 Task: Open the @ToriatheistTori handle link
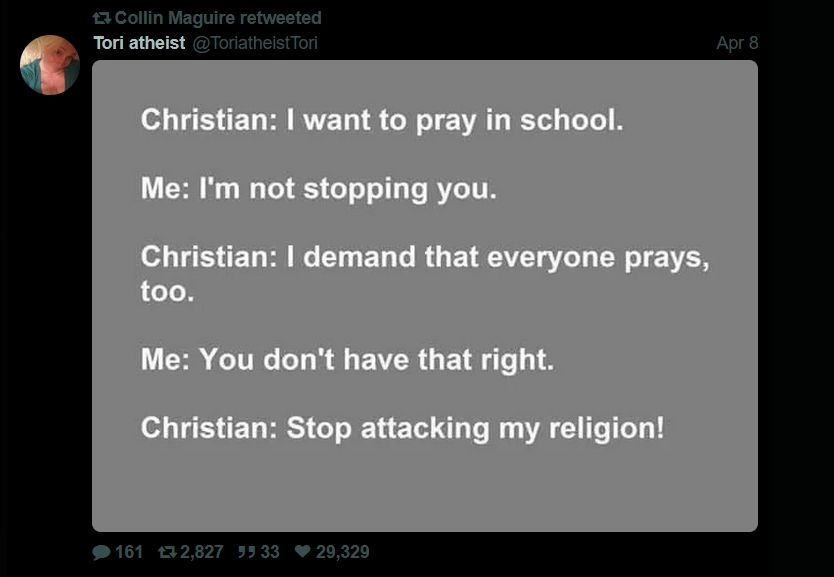tap(254, 43)
